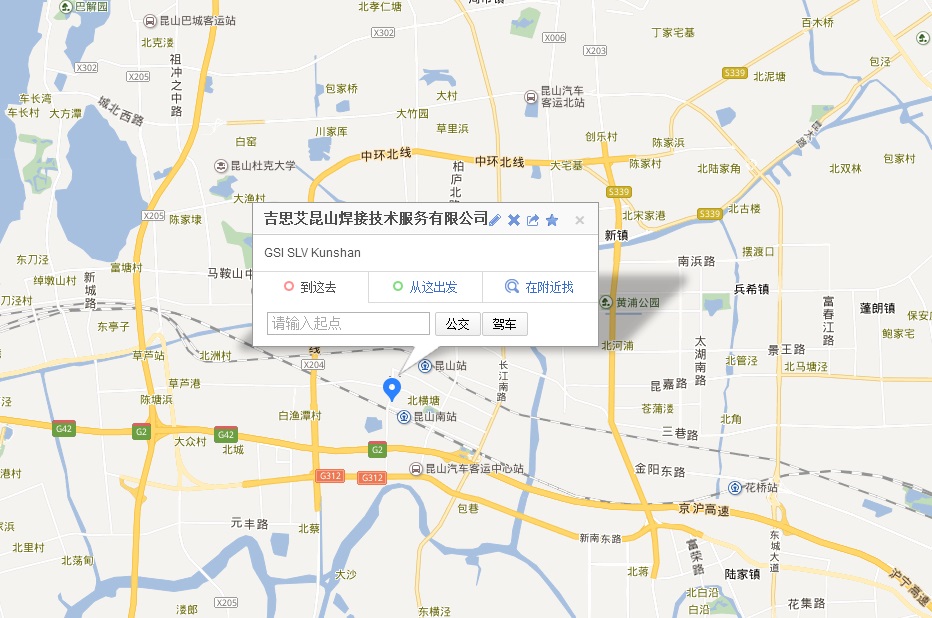This screenshot has width=932, height=618.
Task: Focus the 请输入起点 starting point field
Action: tap(348, 323)
